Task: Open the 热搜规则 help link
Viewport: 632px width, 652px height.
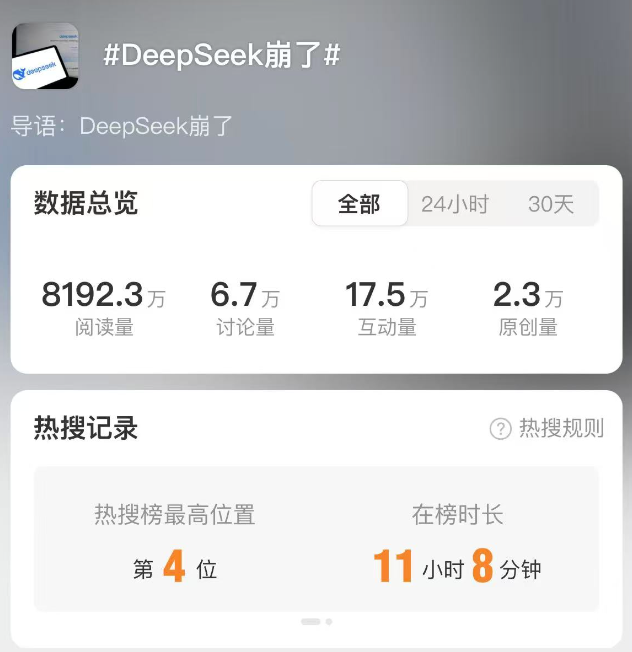Action: pyautogui.click(x=547, y=429)
